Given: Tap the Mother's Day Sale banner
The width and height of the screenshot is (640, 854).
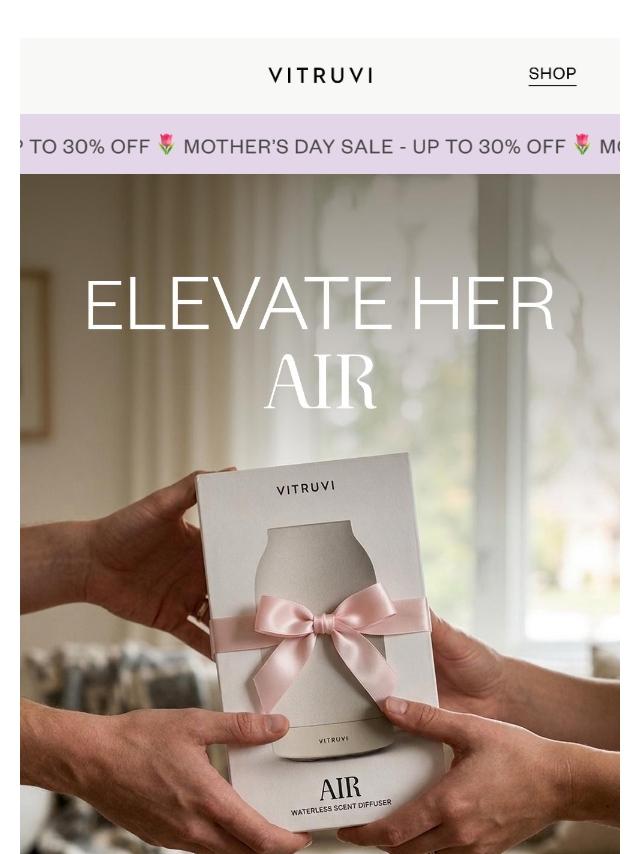Looking at the screenshot, I should [320, 146].
